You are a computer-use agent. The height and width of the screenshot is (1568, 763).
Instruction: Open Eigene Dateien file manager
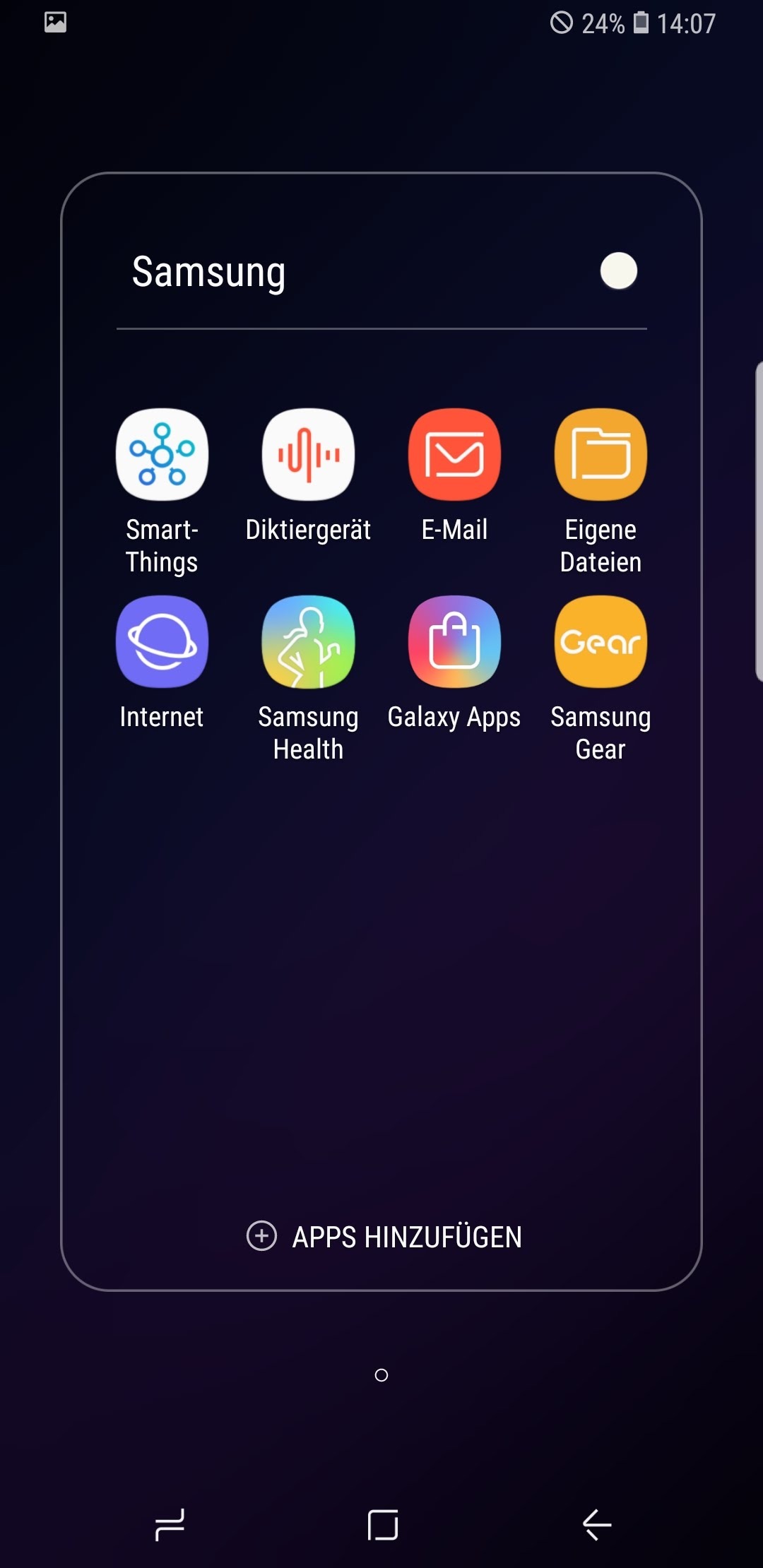[x=601, y=455]
